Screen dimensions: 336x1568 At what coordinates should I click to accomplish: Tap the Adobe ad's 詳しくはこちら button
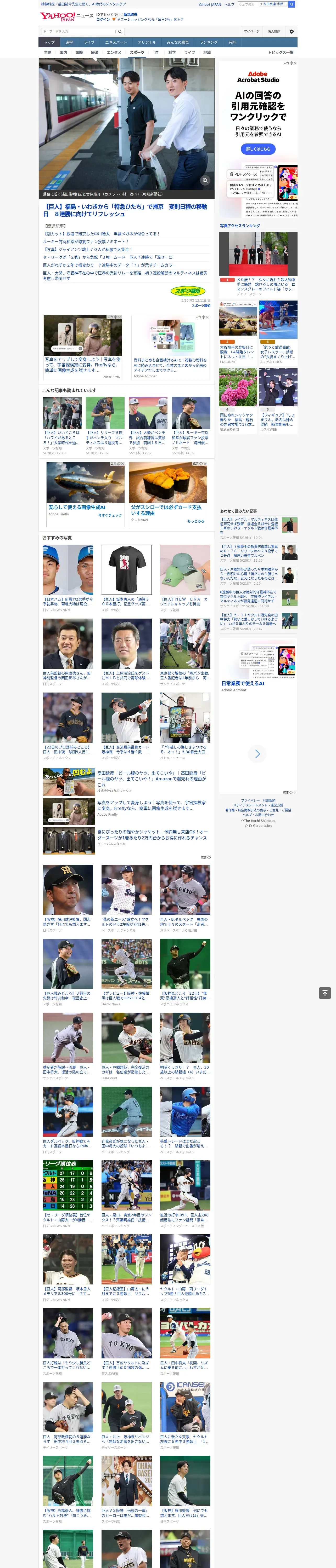tap(258, 149)
